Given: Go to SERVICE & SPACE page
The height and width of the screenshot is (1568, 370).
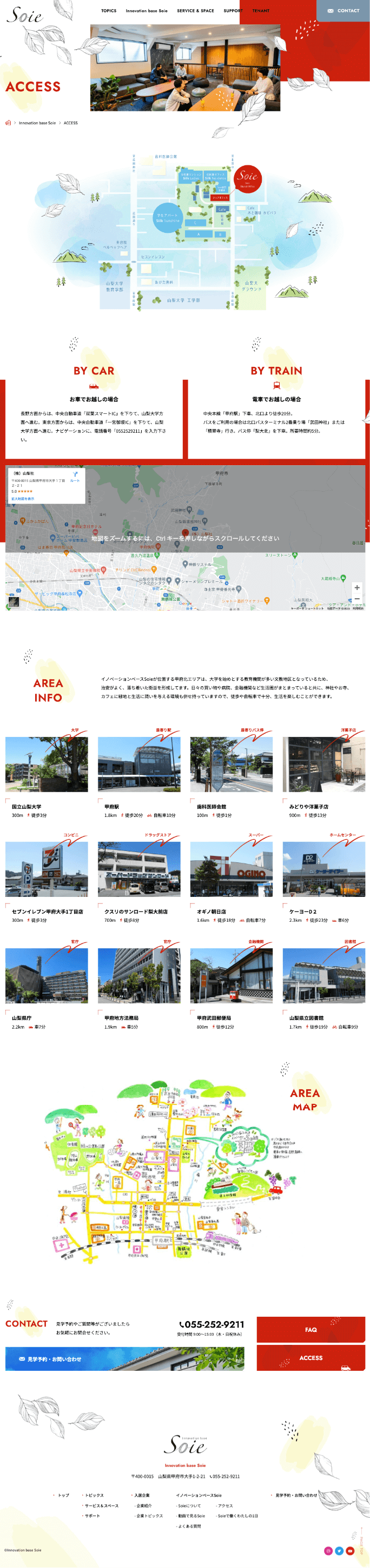Looking at the screenshot, I should (195, 10).
